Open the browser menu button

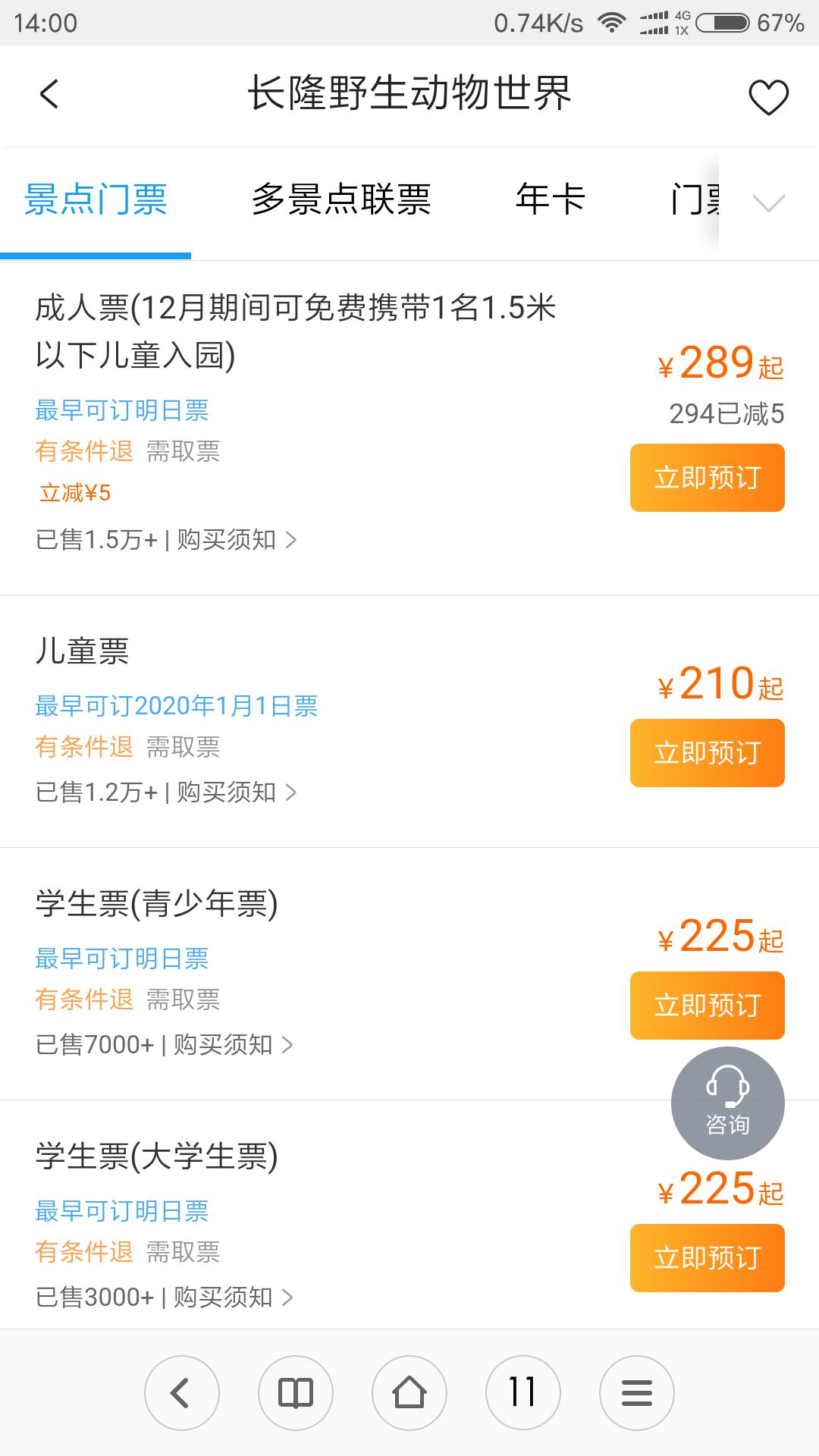637,1393
